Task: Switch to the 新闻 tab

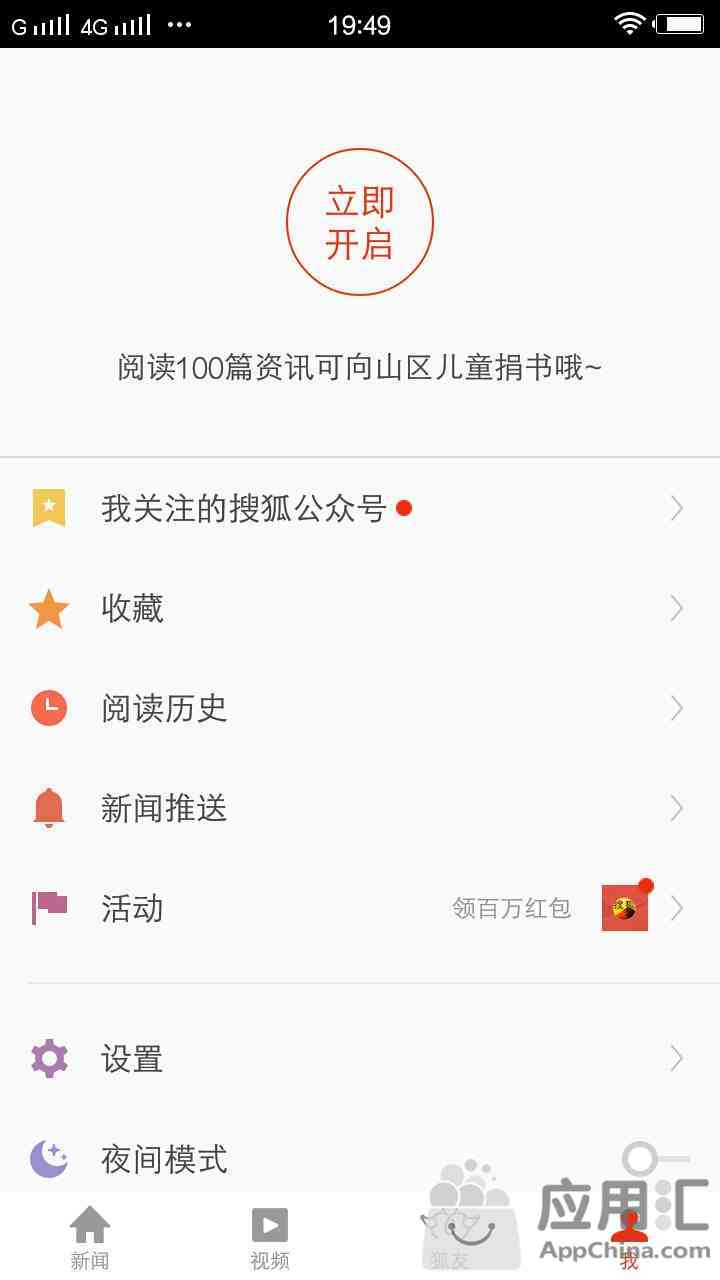Action: 90,1237
